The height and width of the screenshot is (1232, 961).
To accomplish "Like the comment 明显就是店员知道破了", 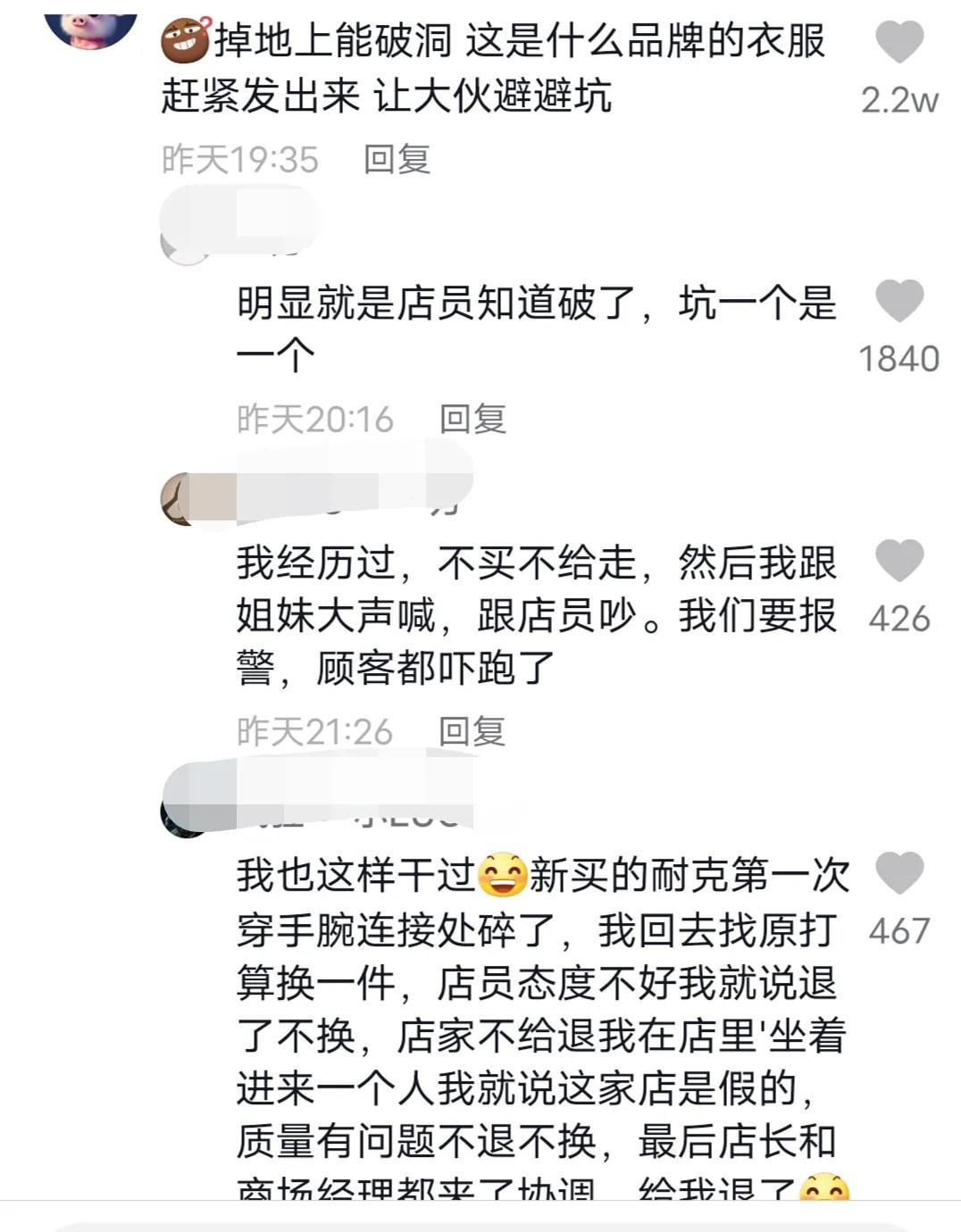I will (x=898, y=301).
